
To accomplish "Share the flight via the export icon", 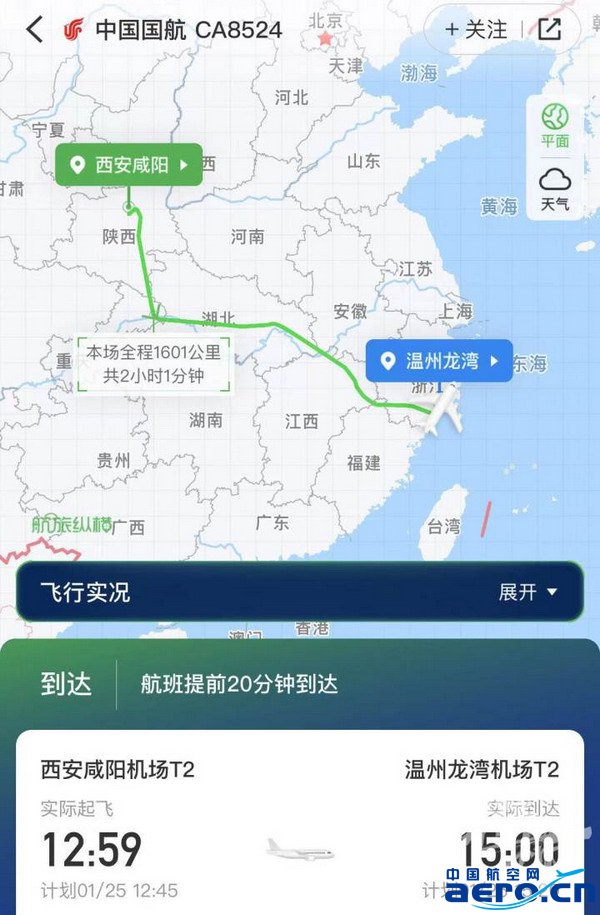I will click(550, 29).
